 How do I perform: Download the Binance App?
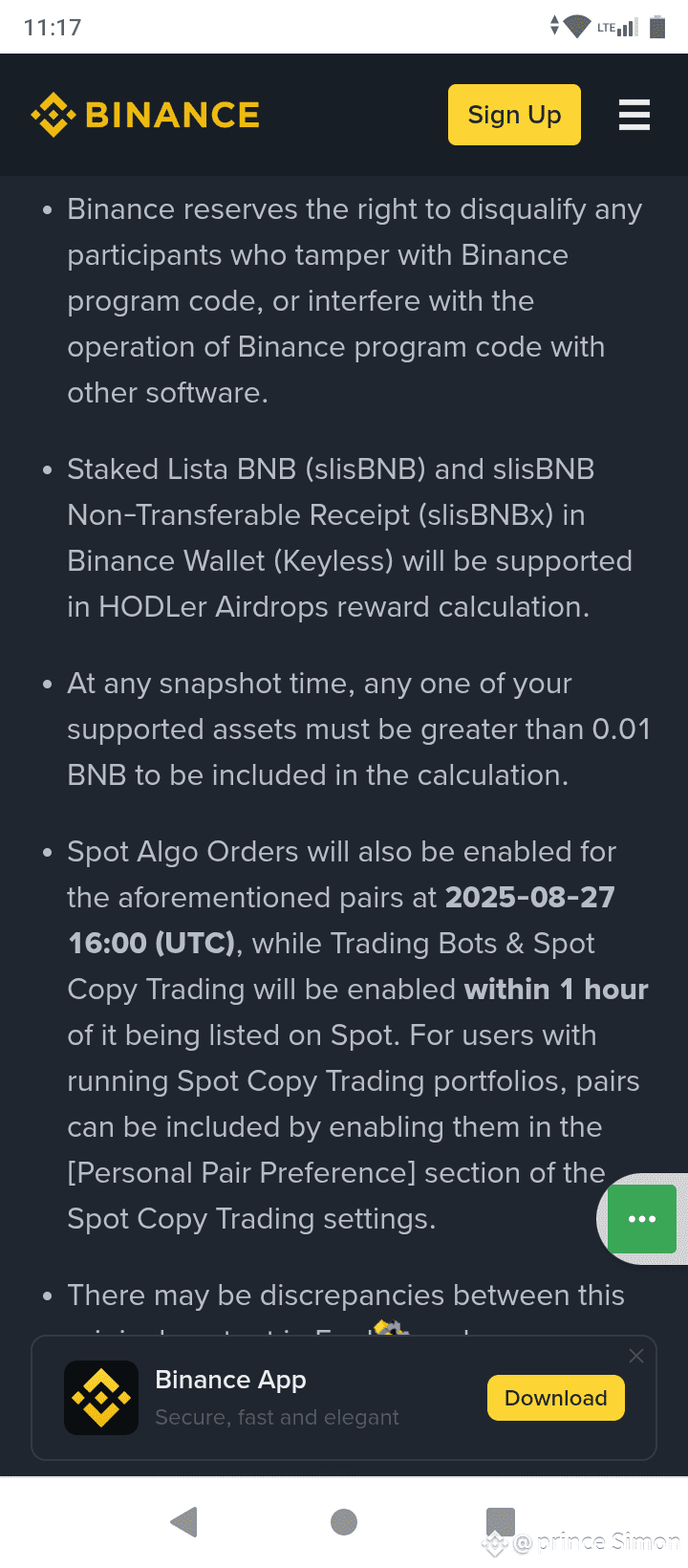pyautogui.click(x=556, y=1398)
